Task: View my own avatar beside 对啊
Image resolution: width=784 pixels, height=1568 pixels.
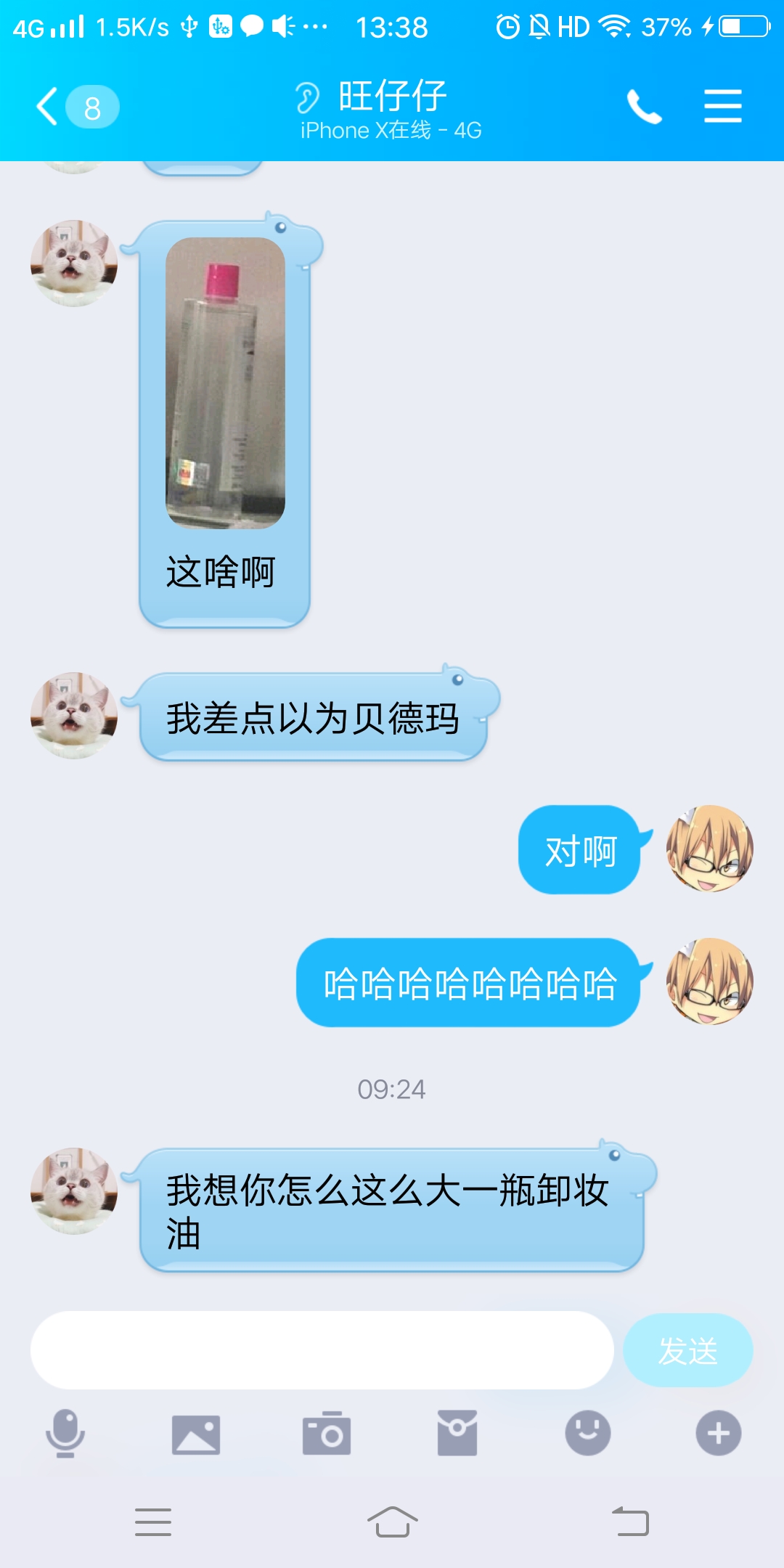Action: [709, 849]
